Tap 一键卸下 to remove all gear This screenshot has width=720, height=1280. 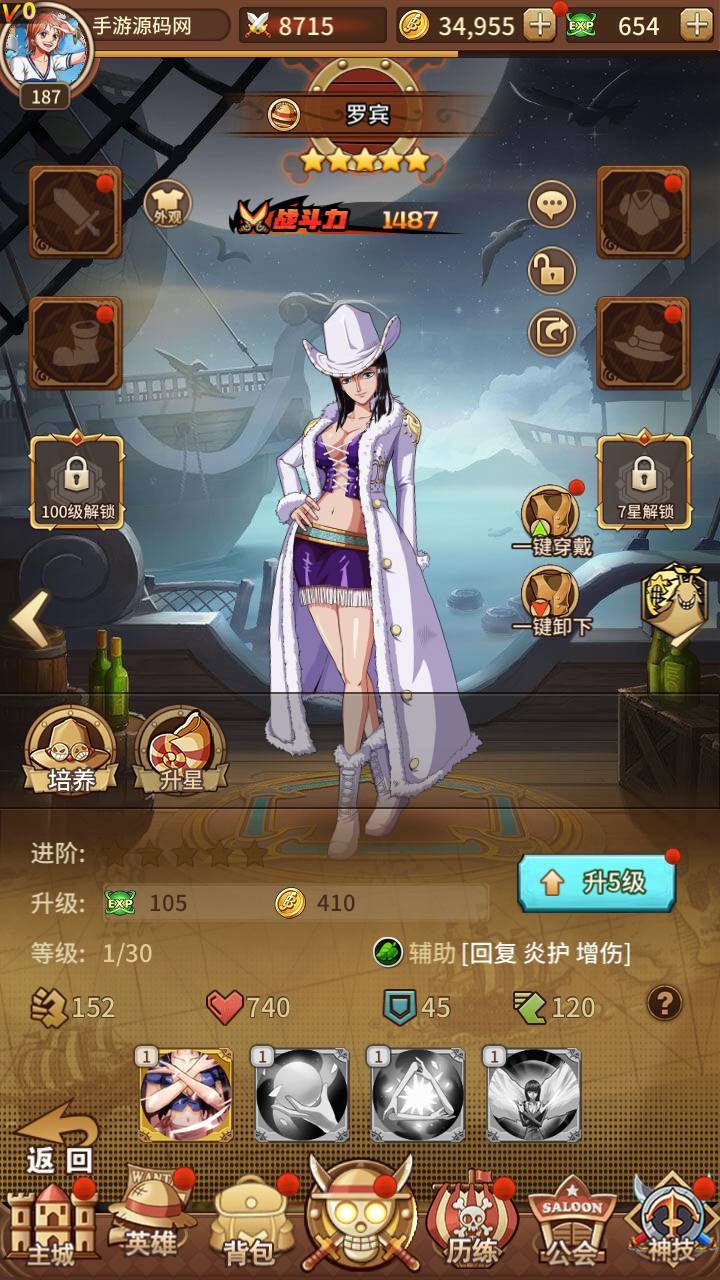(x=551, y=602)
